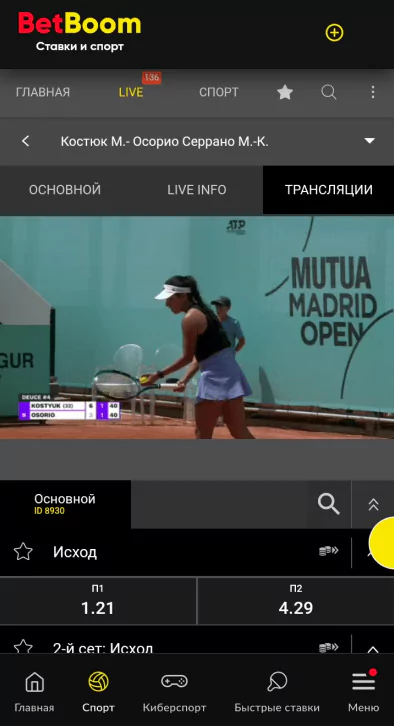This screenshot has width=394, height=726.
Task: Open favorites star in the top bar
Action: [285, 93]
